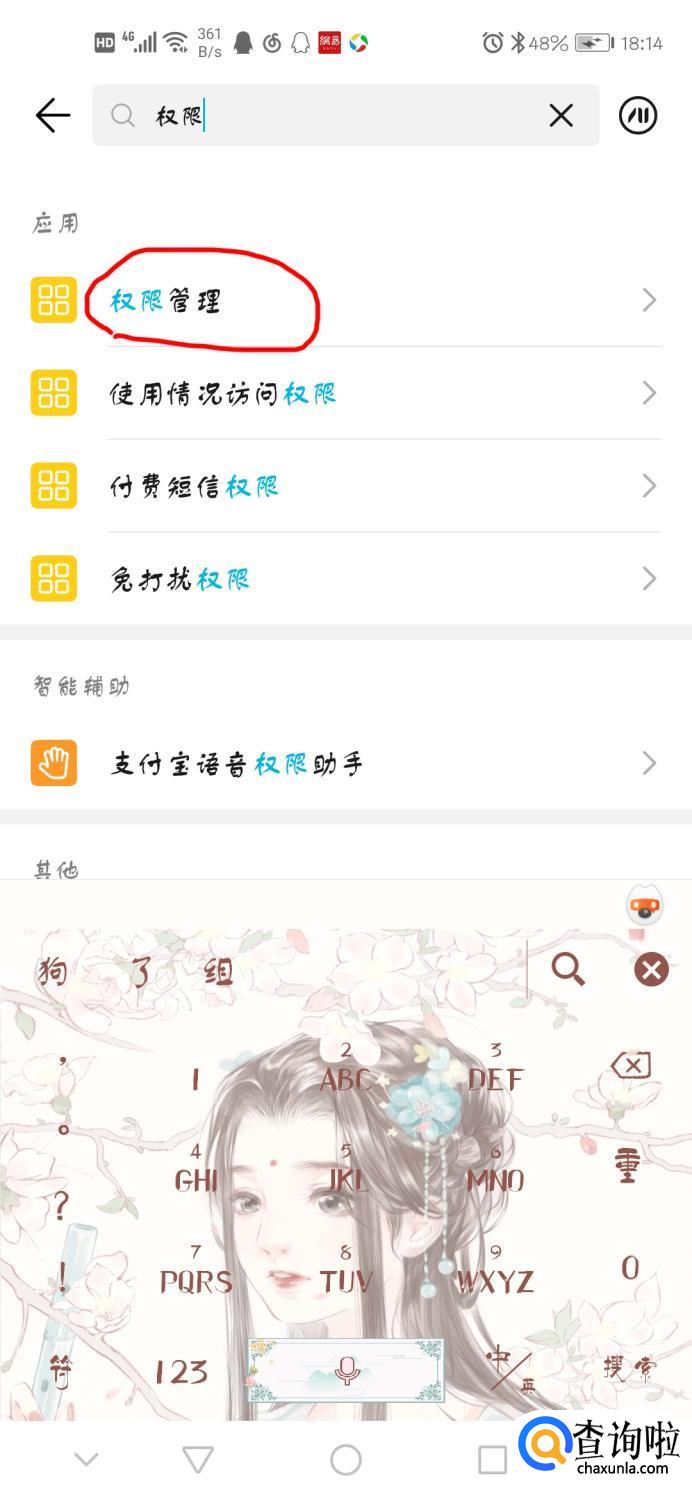
Task: Select keyboard suggestion 组
Action: click(x=217, y=970)
